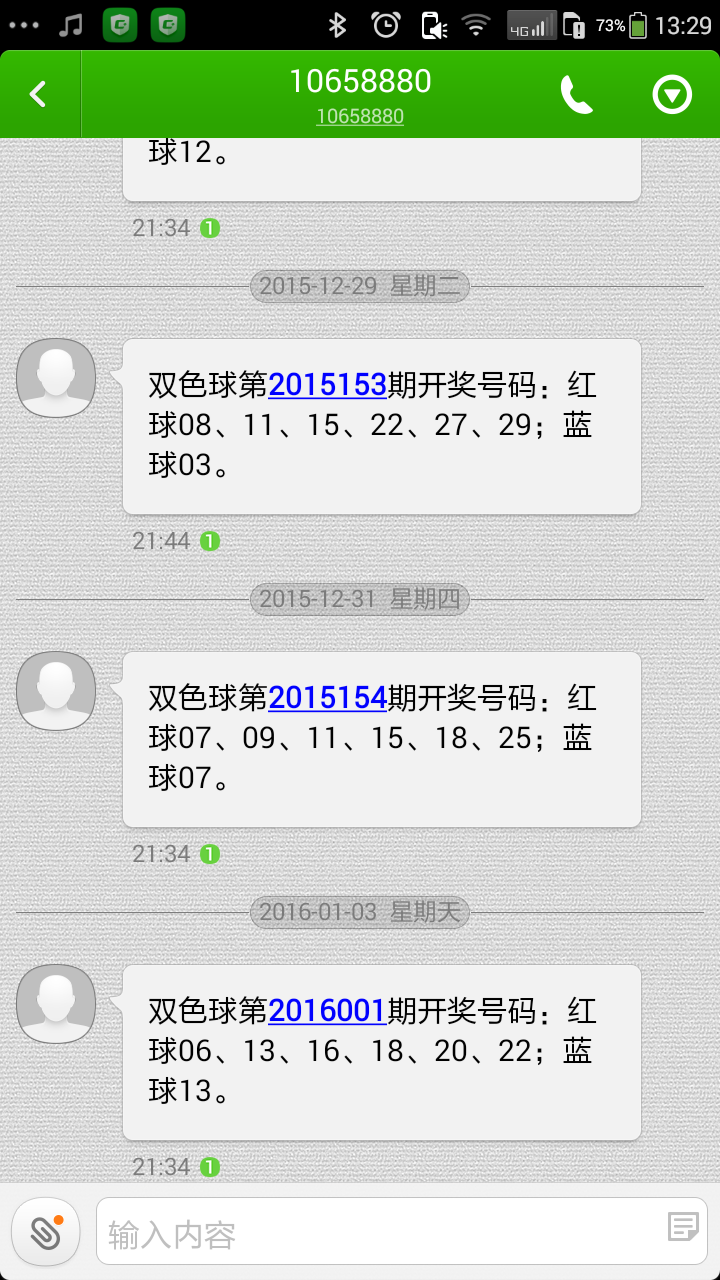
Task: Tap the underlined 10658880 number link
Action: coord(360,116)
